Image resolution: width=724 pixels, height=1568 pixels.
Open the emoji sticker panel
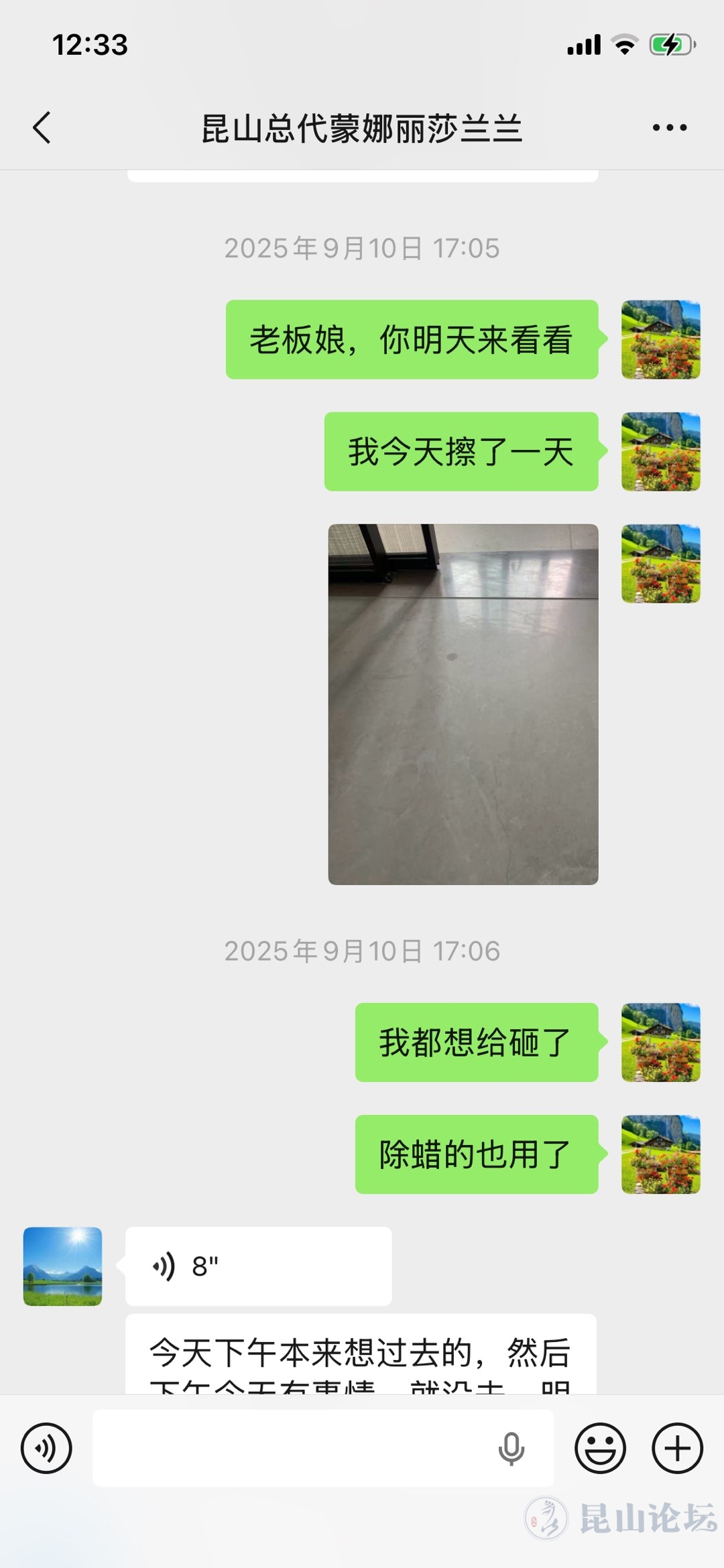[600, 1448]
